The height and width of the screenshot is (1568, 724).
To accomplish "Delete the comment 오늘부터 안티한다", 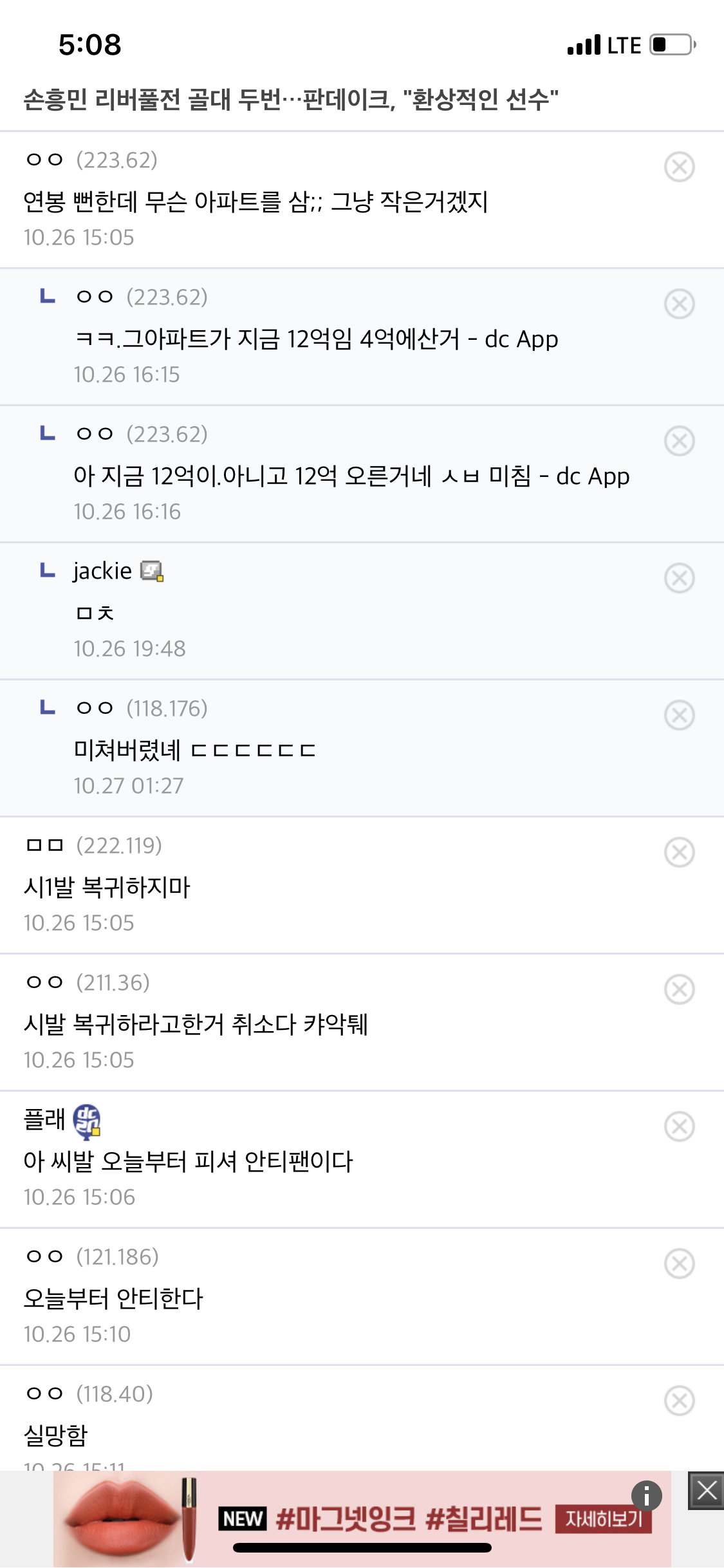I will point(679,1264).
